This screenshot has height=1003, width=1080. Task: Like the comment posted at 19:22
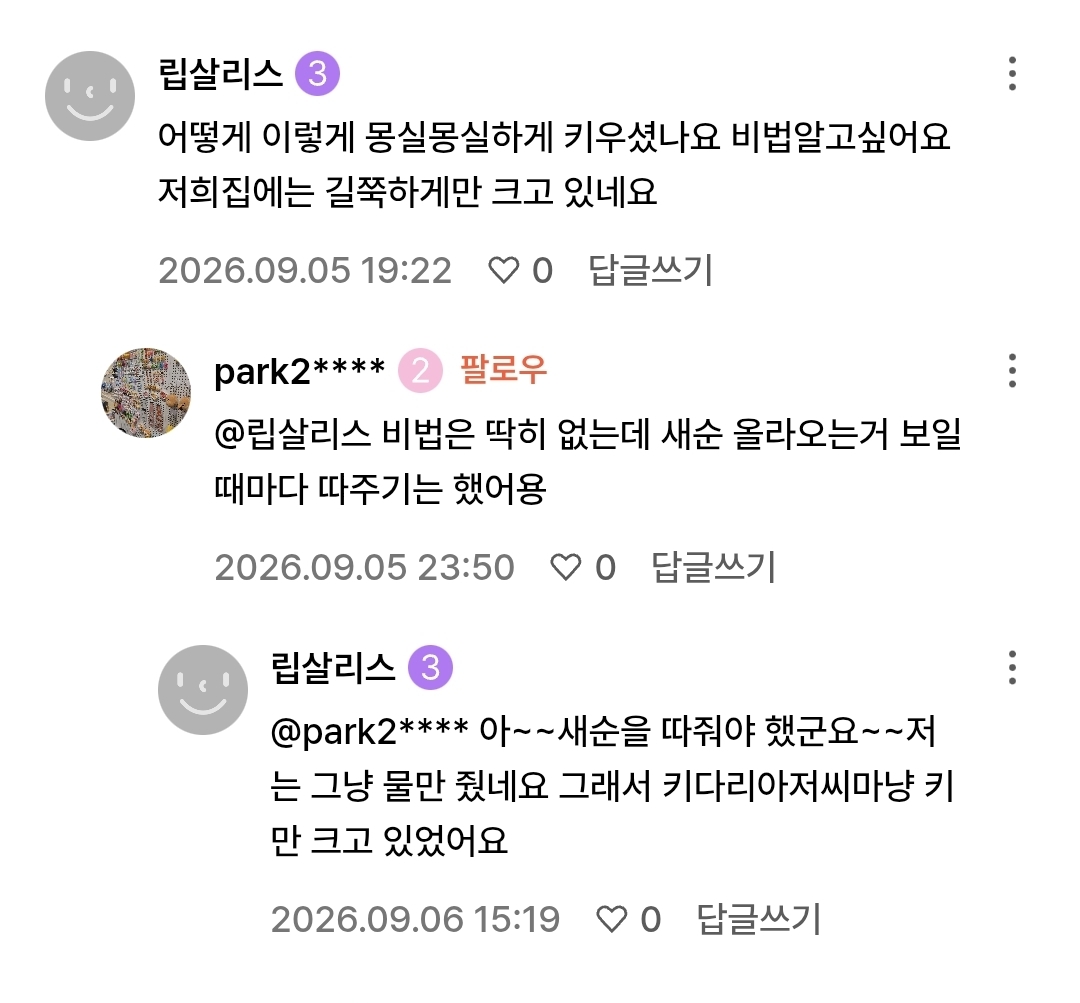503,270
